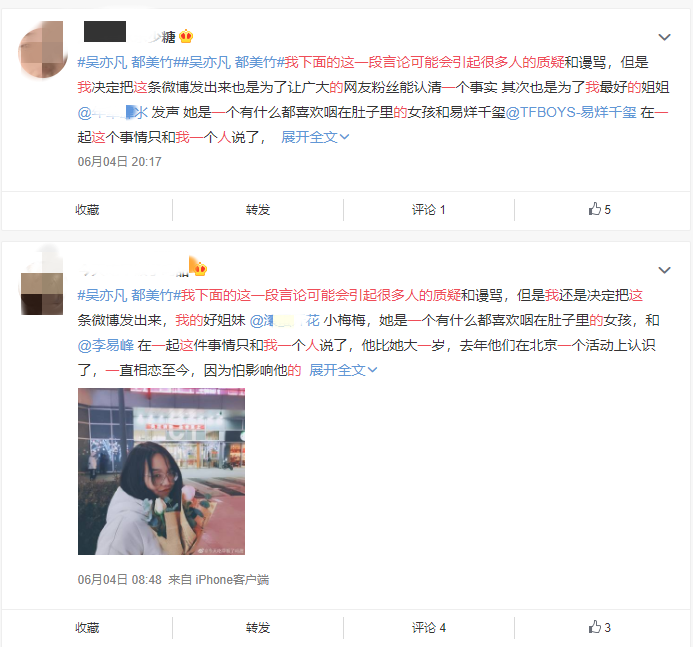693x647 pixels.
Task: Open @李易峰 mention link
Action: coord(106,345)
